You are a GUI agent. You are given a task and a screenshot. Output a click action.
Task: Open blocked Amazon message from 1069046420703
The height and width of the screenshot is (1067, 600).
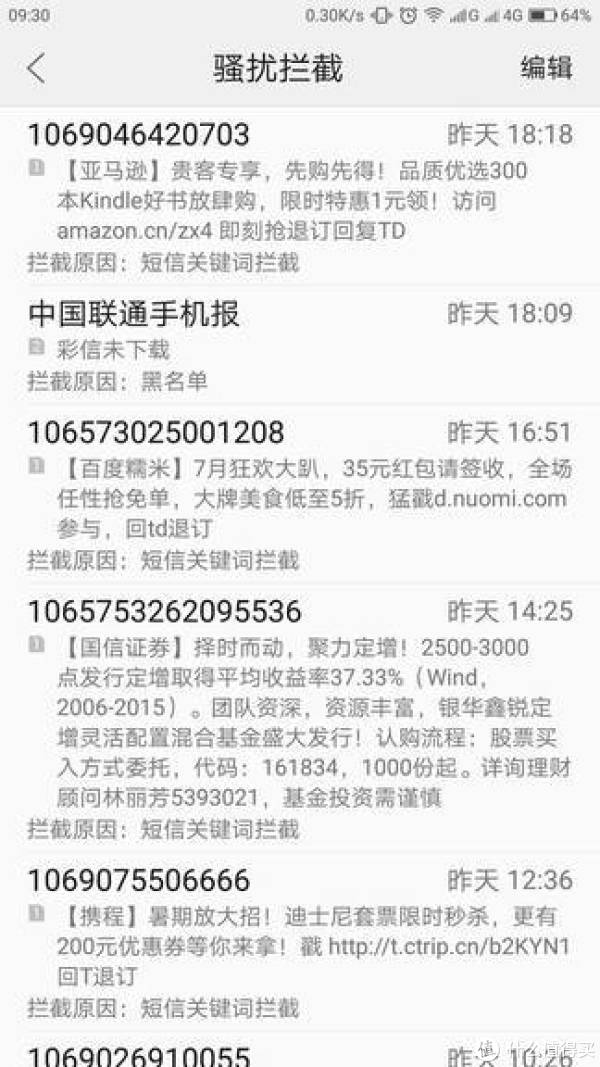pyautogui.click(x=300, y=197)
